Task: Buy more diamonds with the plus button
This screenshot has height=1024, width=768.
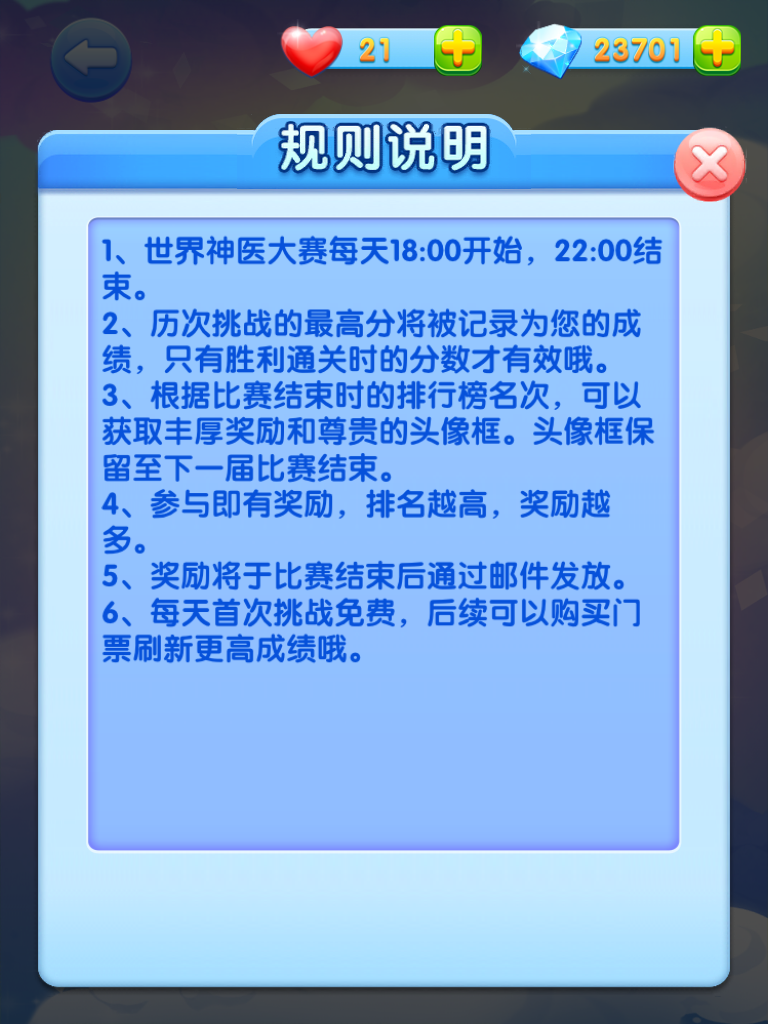Action: [x=717, y=49]
